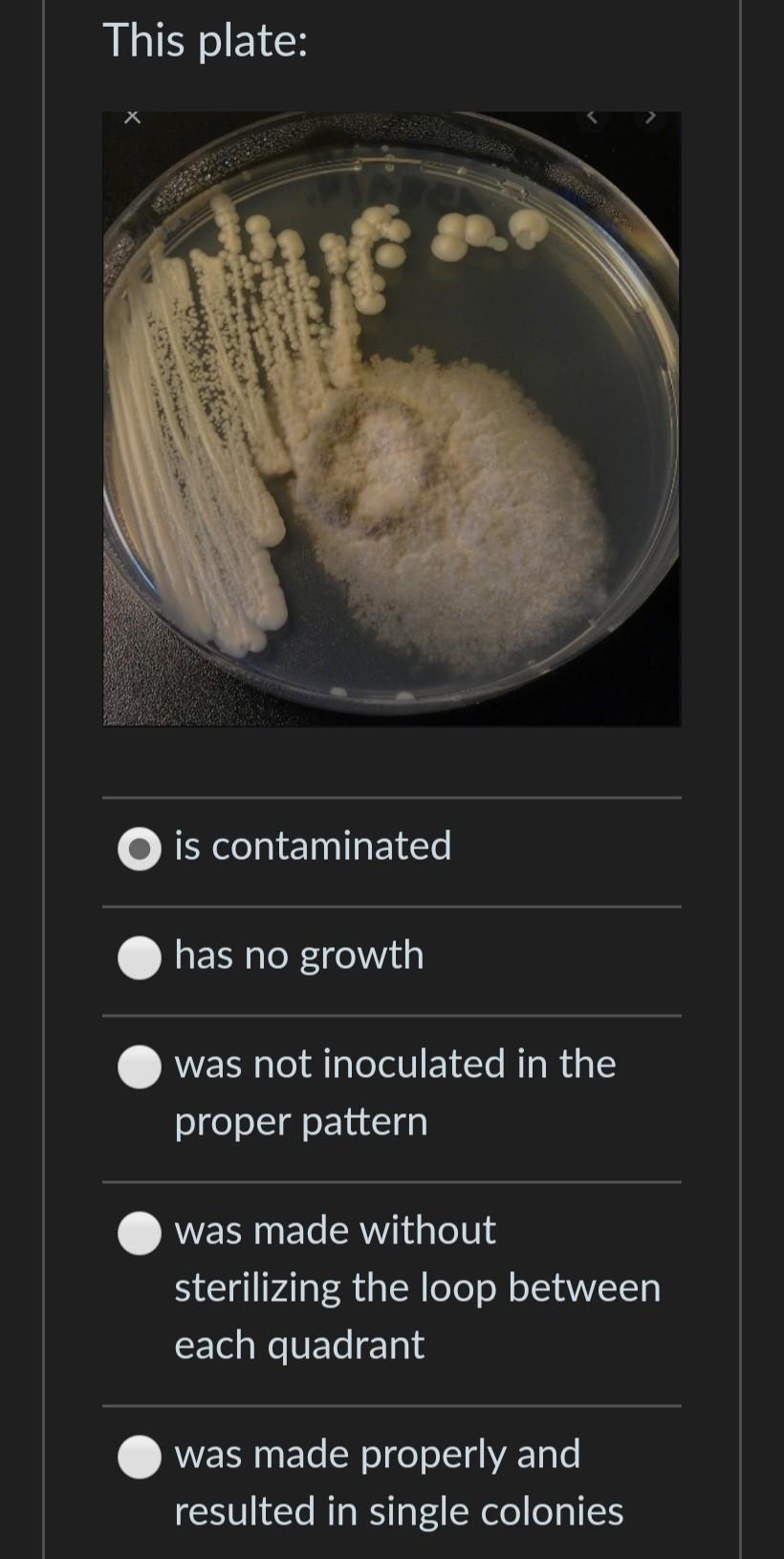Choose "was not inoculated in the proper pattern"

pyautogui.click(x=140, y=1066)
